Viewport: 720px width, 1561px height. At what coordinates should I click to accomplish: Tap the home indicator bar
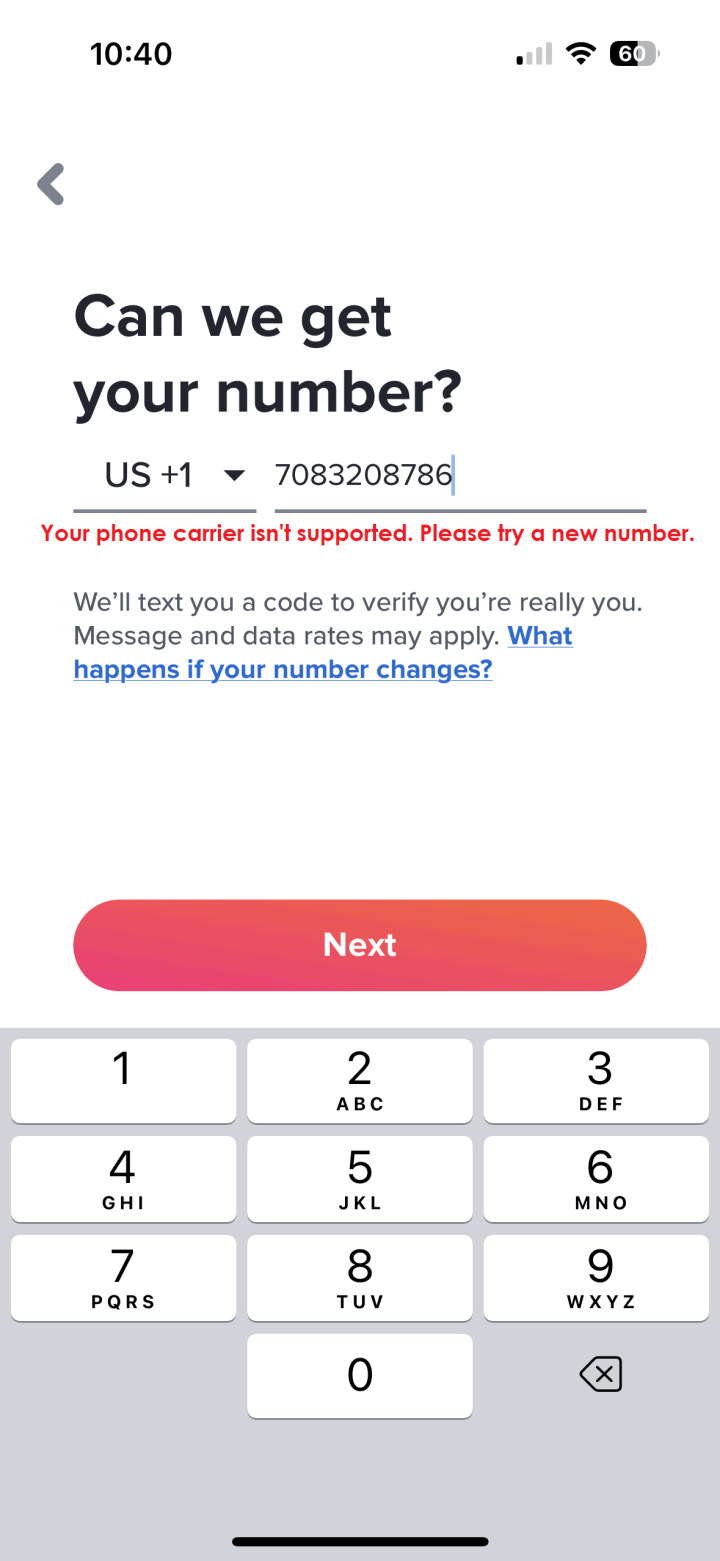click(x=360, y=1542)
